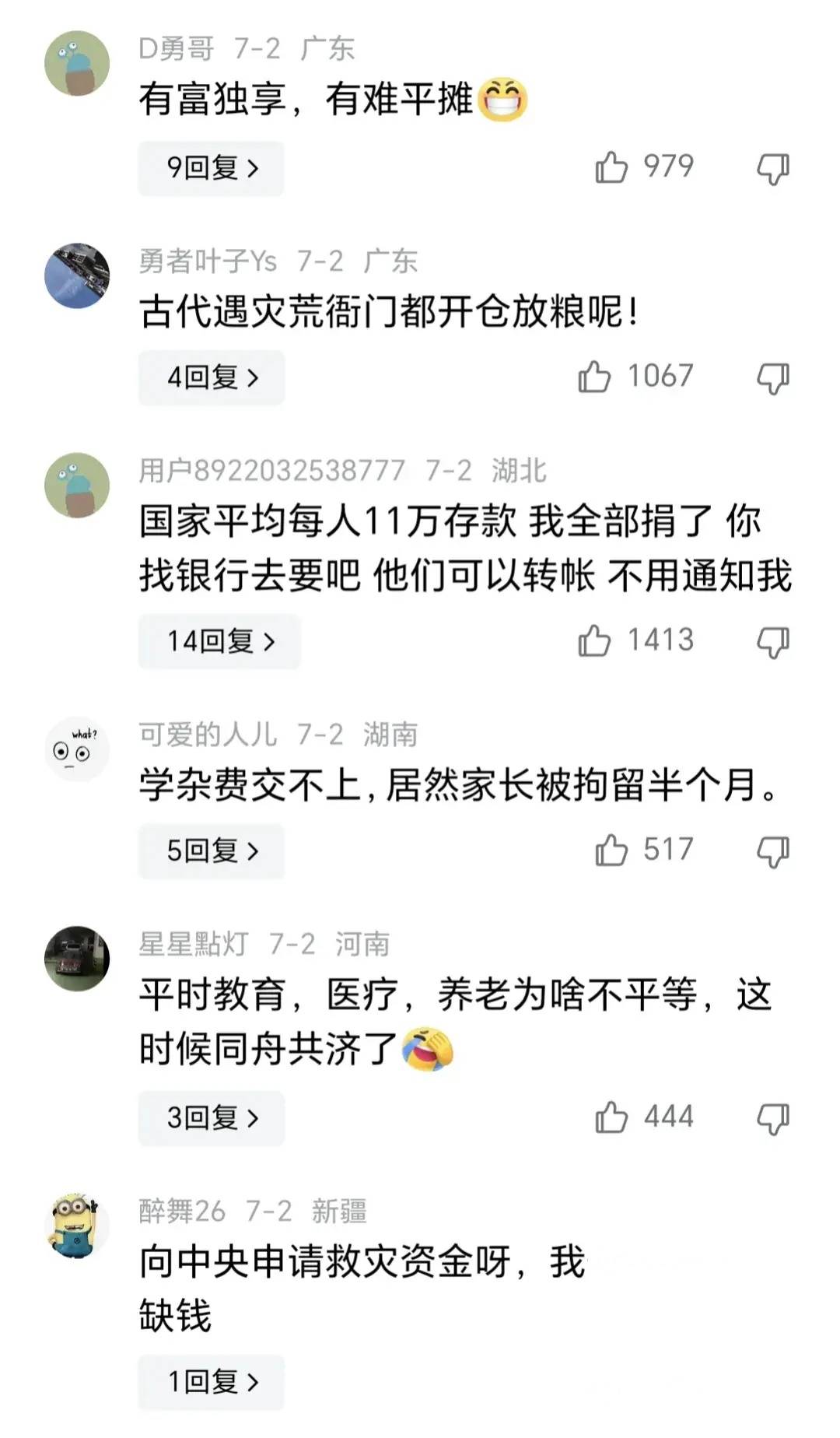The image size is (840, 1438).
Task: Dislike 星星點灯's comment
Action: click(x=772, y=1118)
